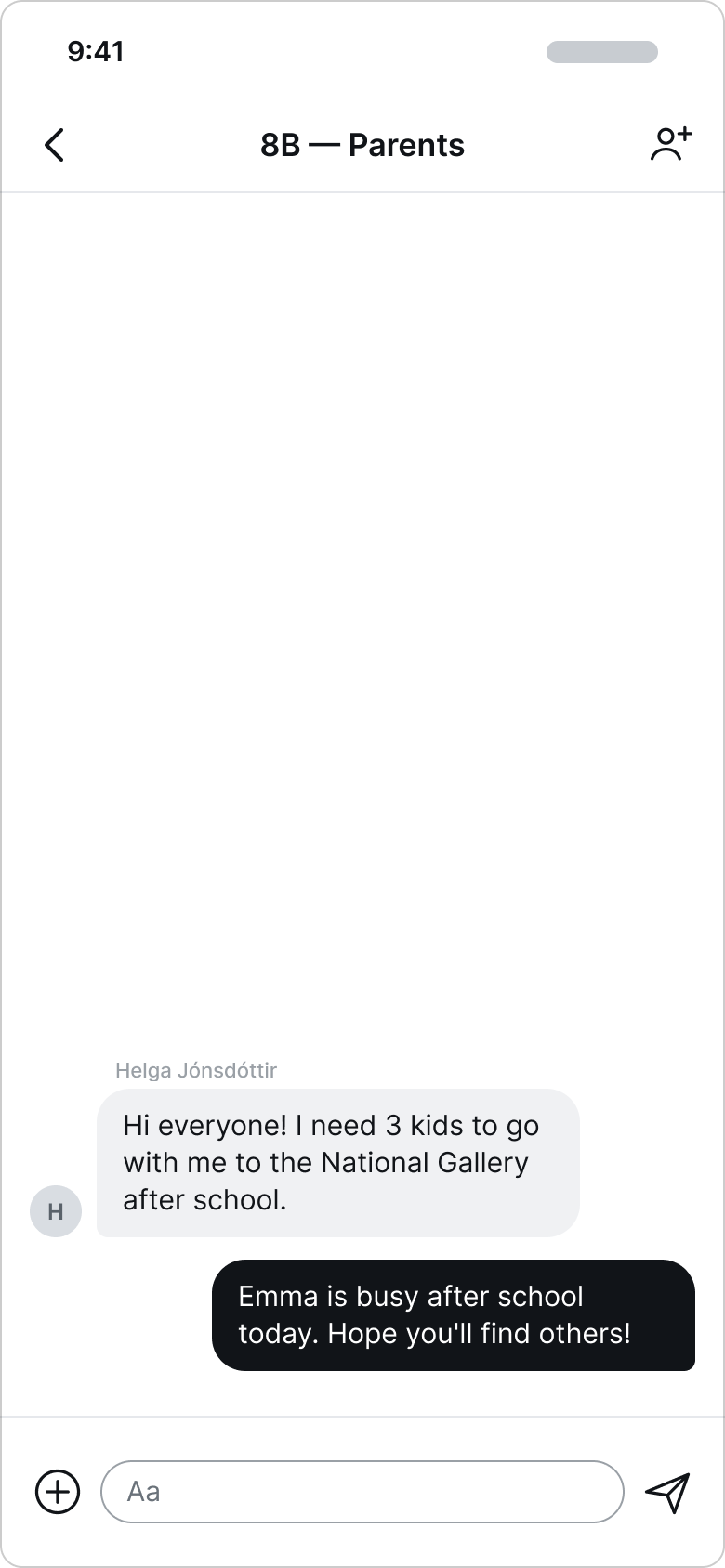Focus the Aa message field
725x1568 pixels.
[x=362, y=1492]
